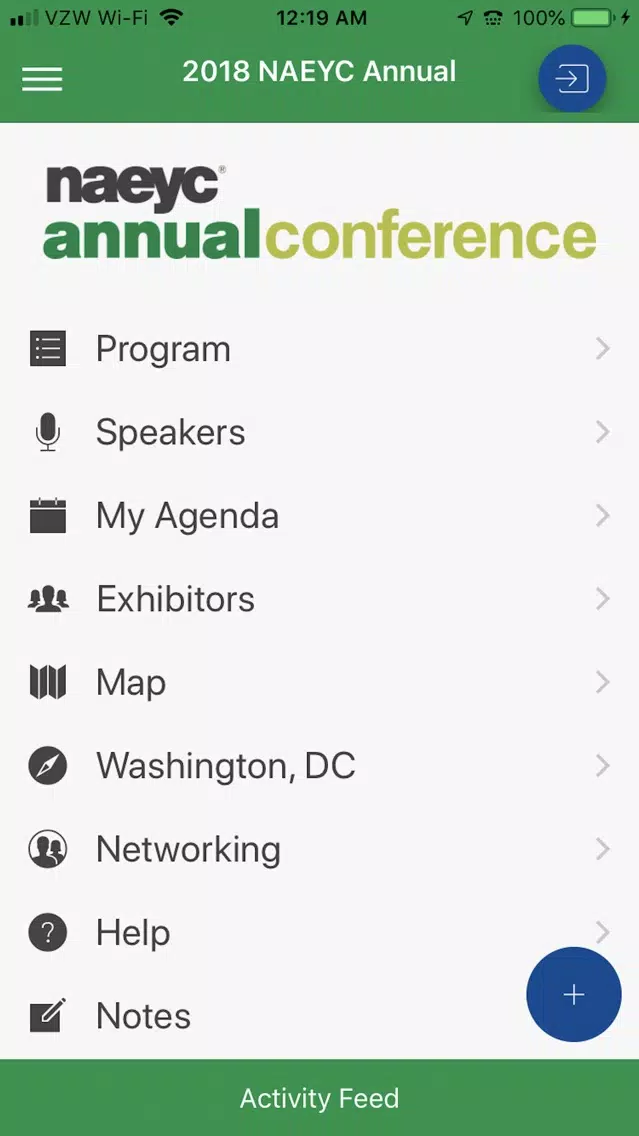This screenshot has width=639, height=1136.
Task: Tap the blue login arrow icon
Action: coord(572,78)
